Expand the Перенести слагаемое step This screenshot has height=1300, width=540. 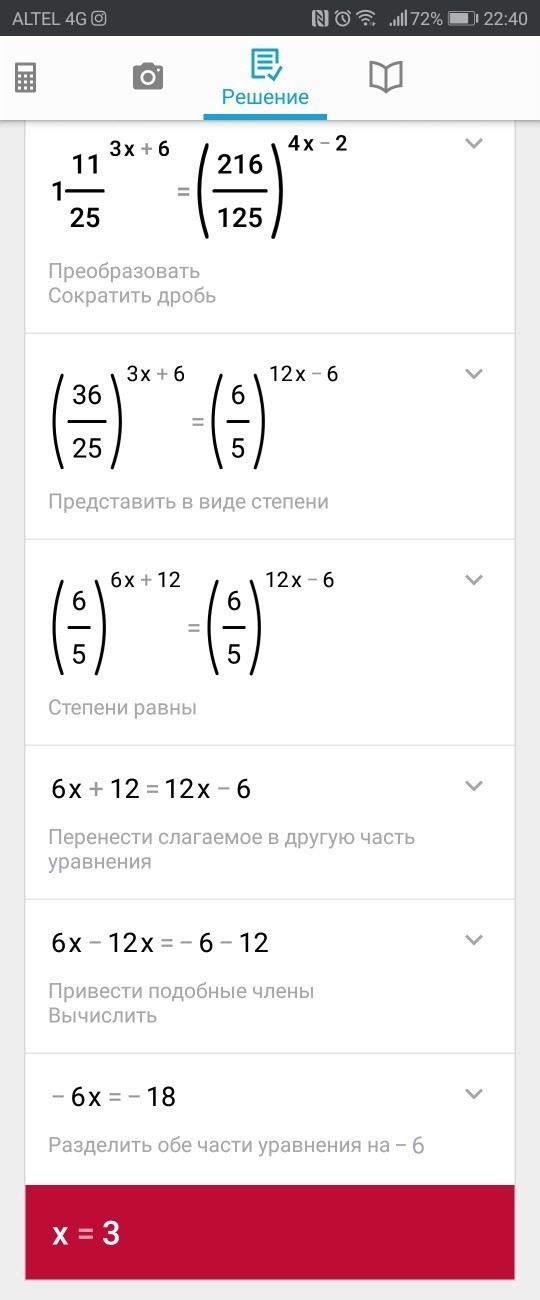point(475,786)
